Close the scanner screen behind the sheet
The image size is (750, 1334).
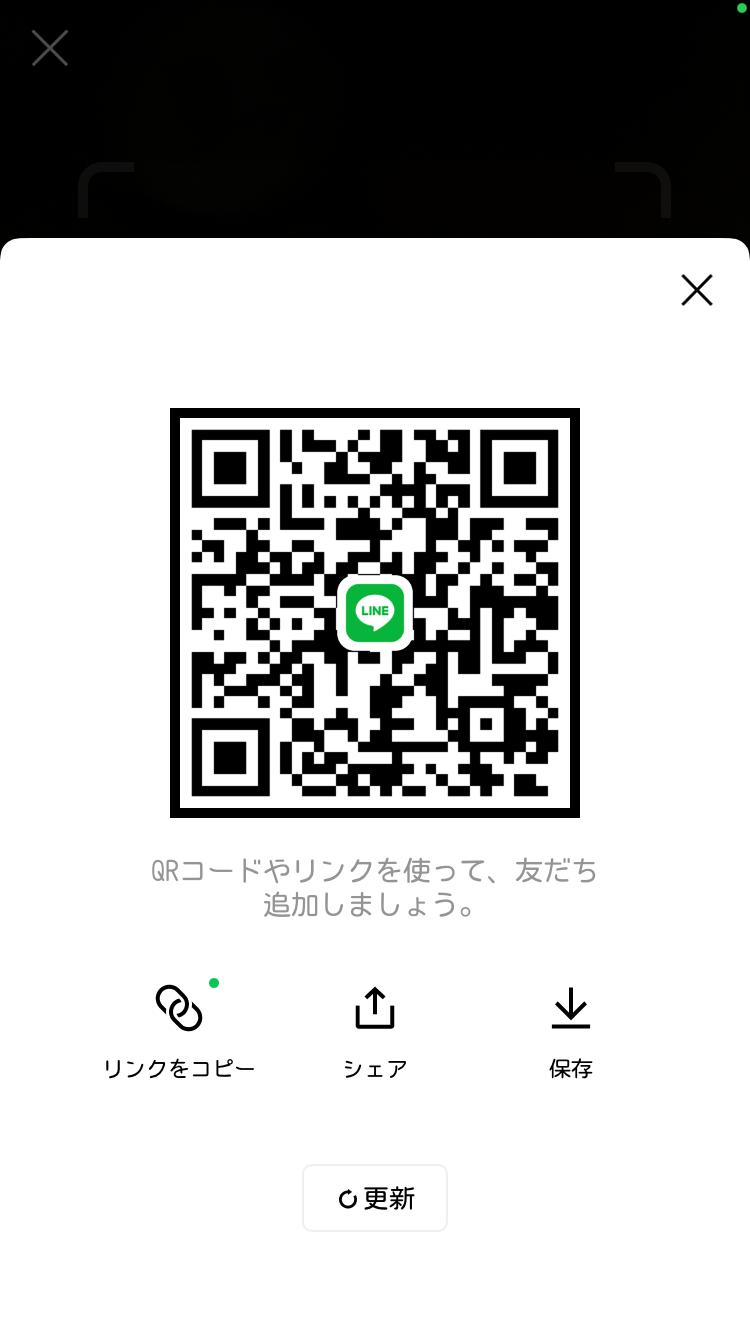pos(50,48)
